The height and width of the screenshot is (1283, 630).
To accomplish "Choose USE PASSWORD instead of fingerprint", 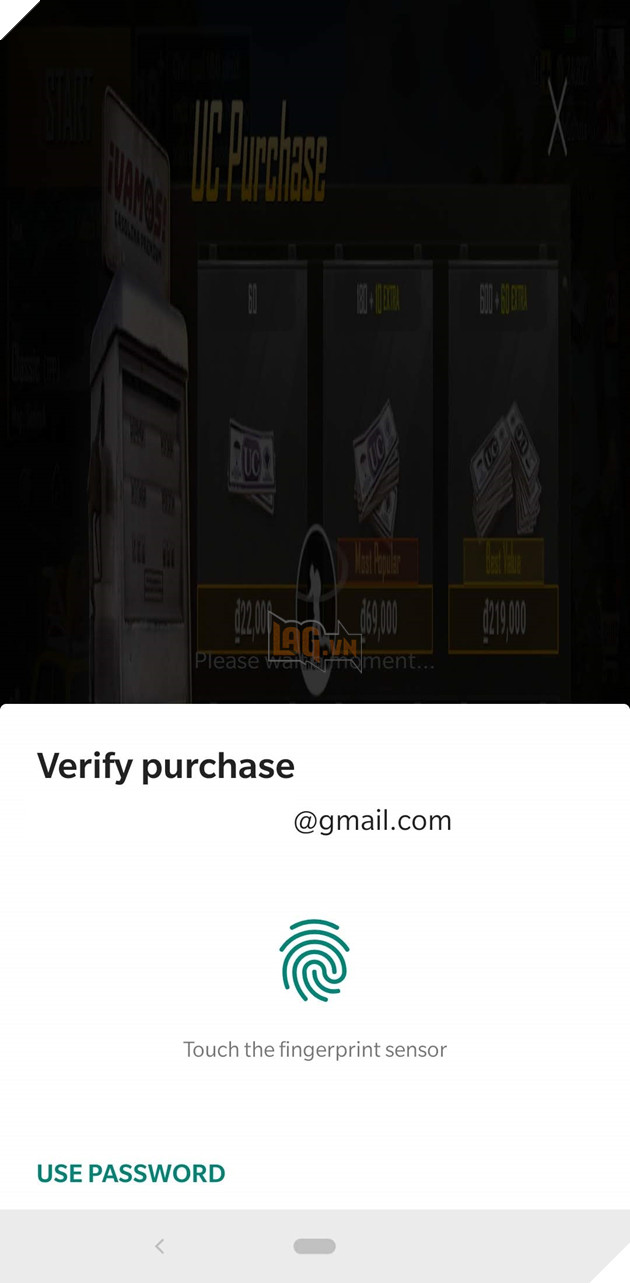I will (x=131, y=1173).
